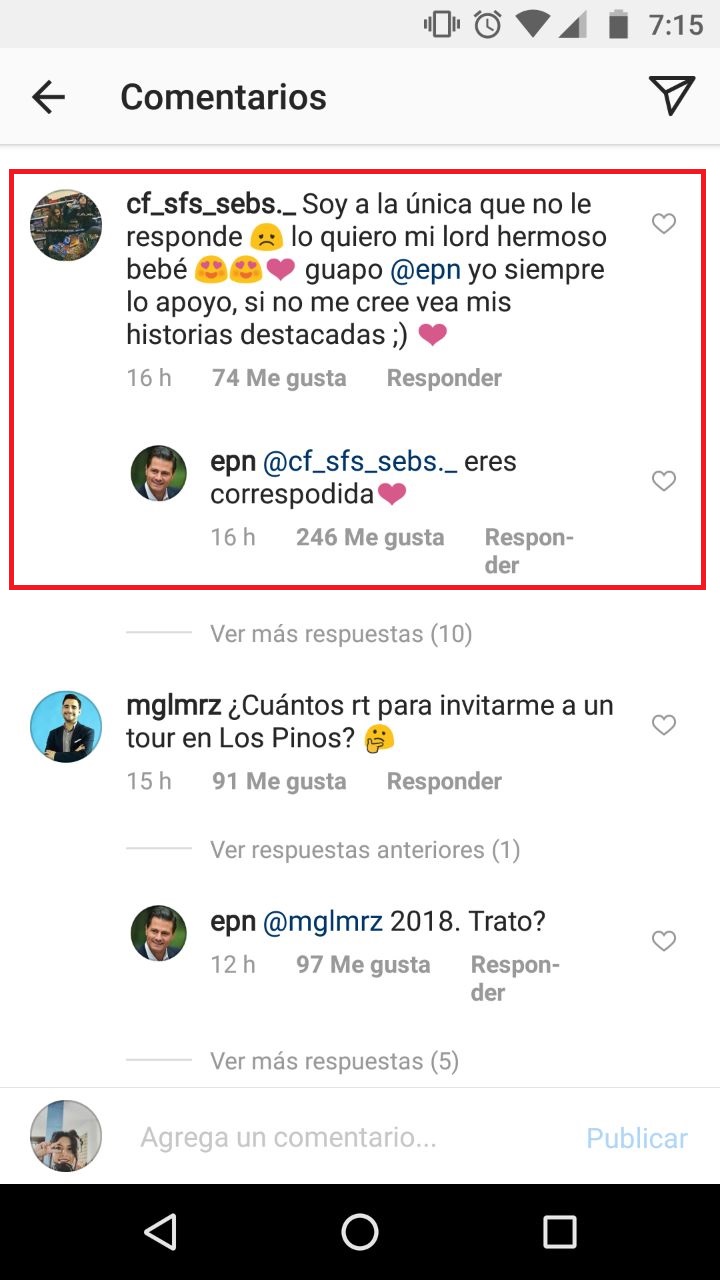Reply to mglmrz's comment
Image resolution: width=720 pixels, height=1280 pixels.
click(x=444, y=781)
